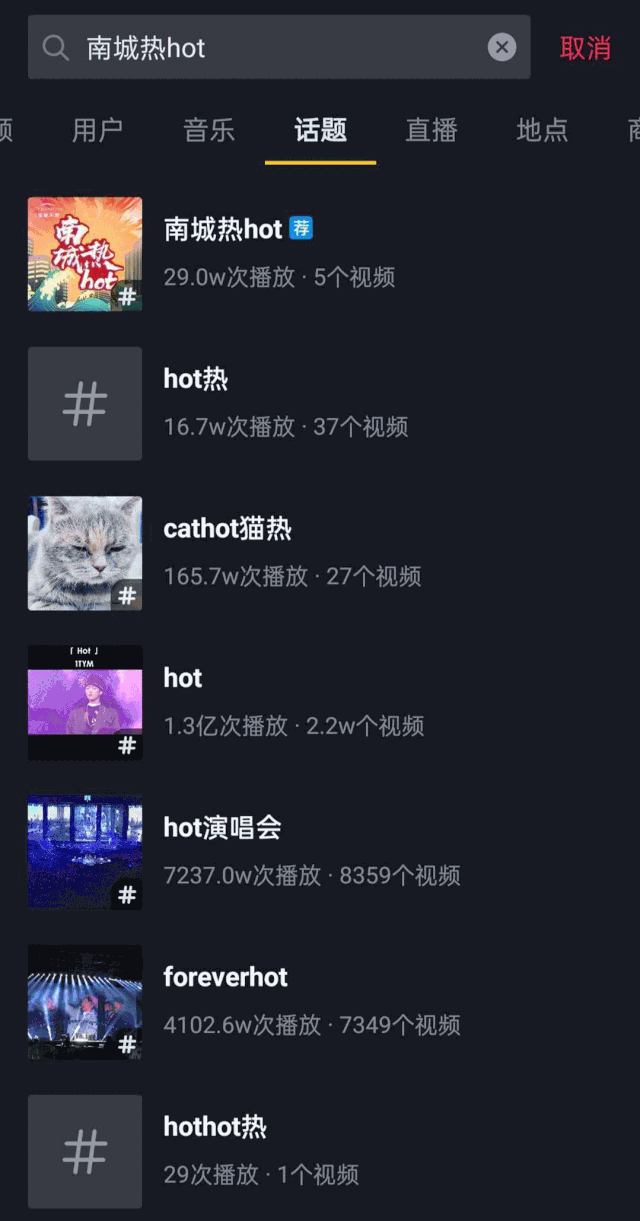
Task: Switch to the 用户 tab
Action: [98, 129]
